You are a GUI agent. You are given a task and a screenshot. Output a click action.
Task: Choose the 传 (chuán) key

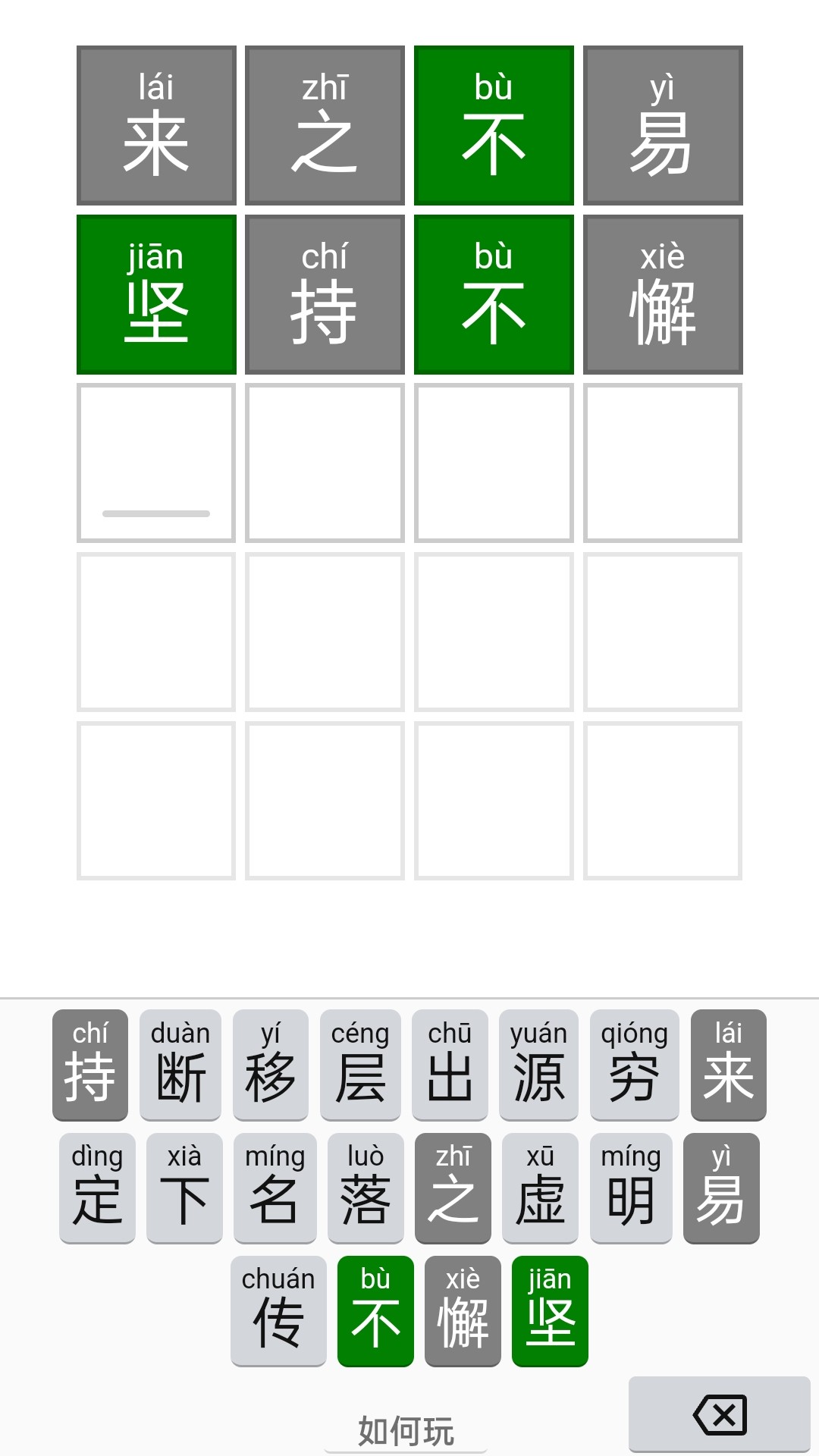(x=278, y=1310)
